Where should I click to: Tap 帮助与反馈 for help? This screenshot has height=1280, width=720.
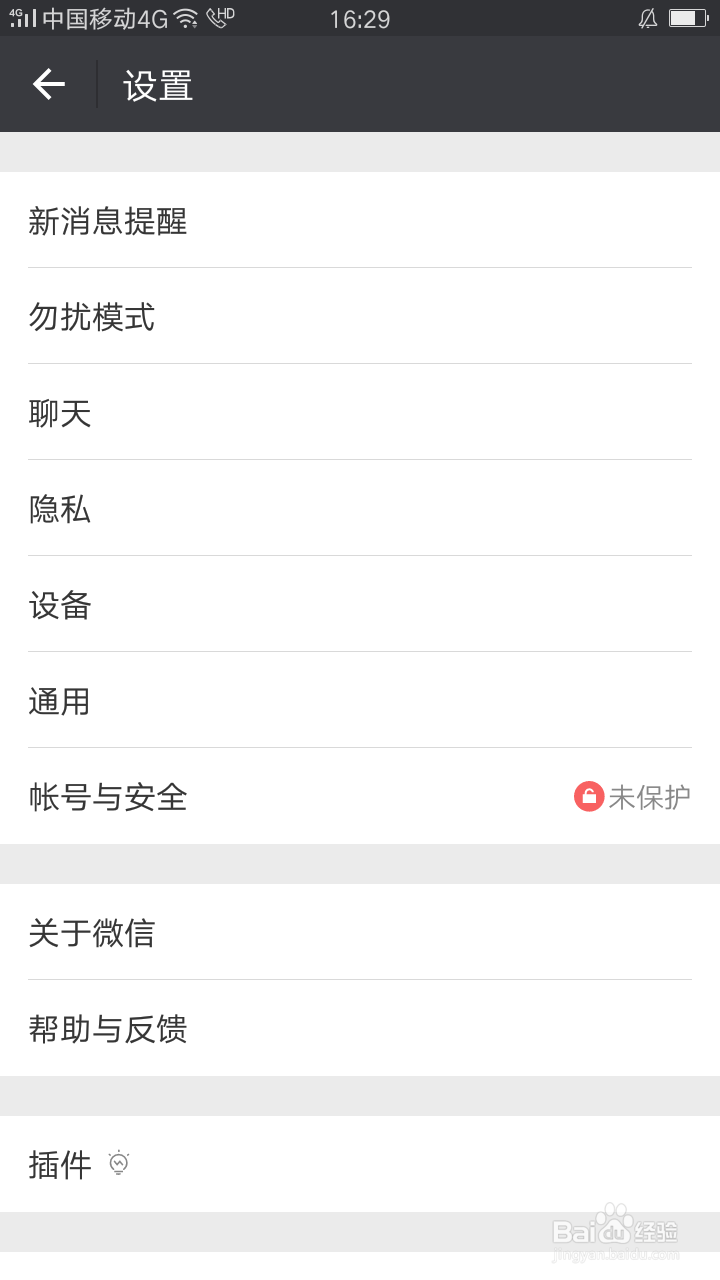360,1029
